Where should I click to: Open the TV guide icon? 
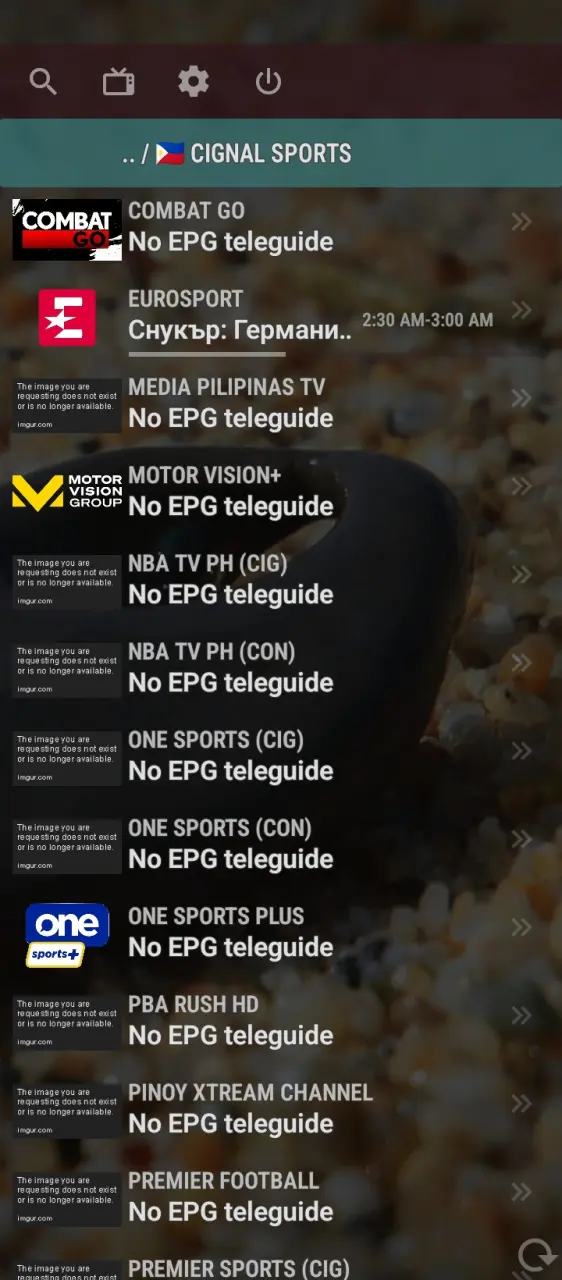[119, 81]
